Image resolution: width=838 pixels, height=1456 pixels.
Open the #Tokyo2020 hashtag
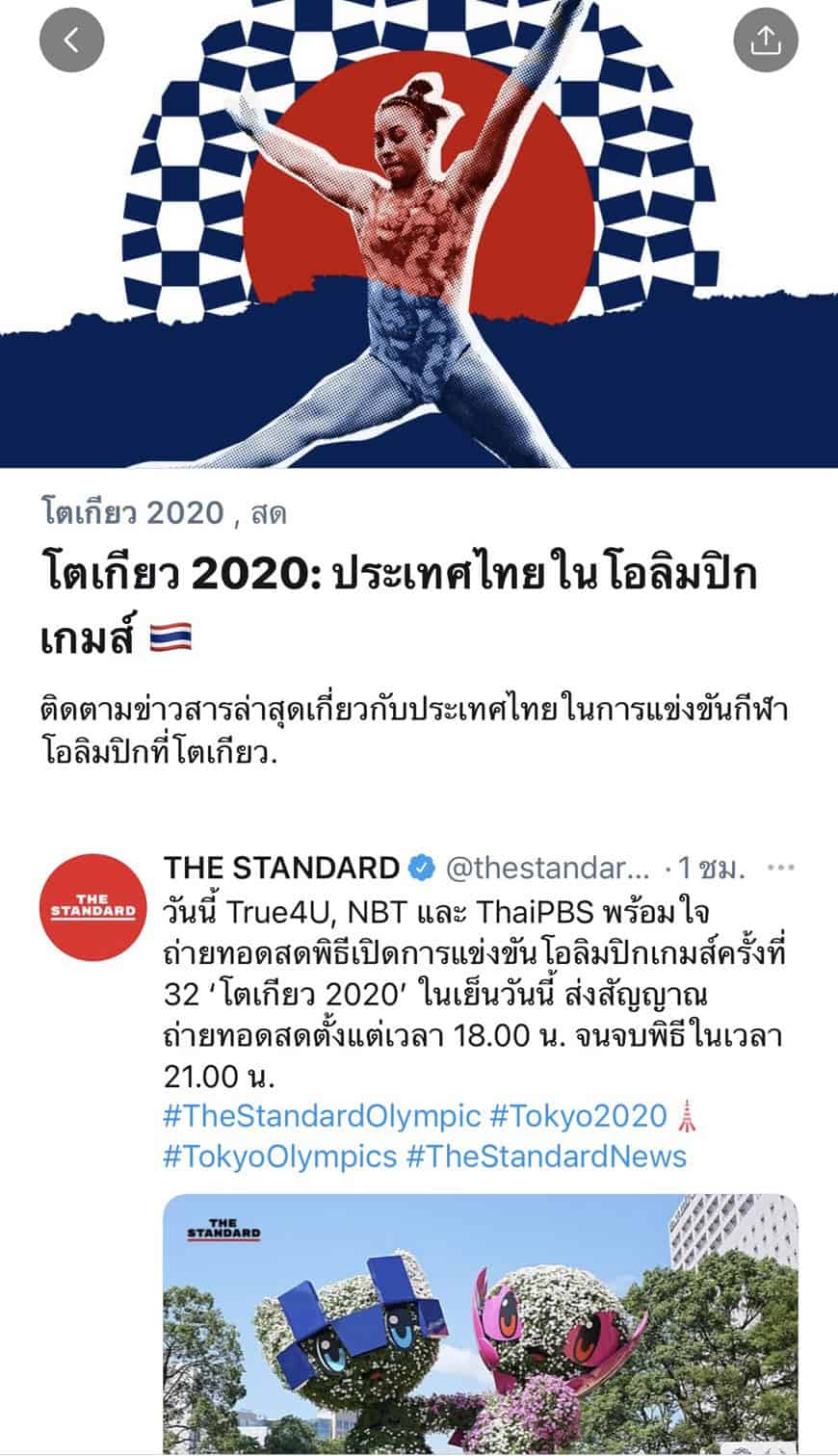[578, 1116]
